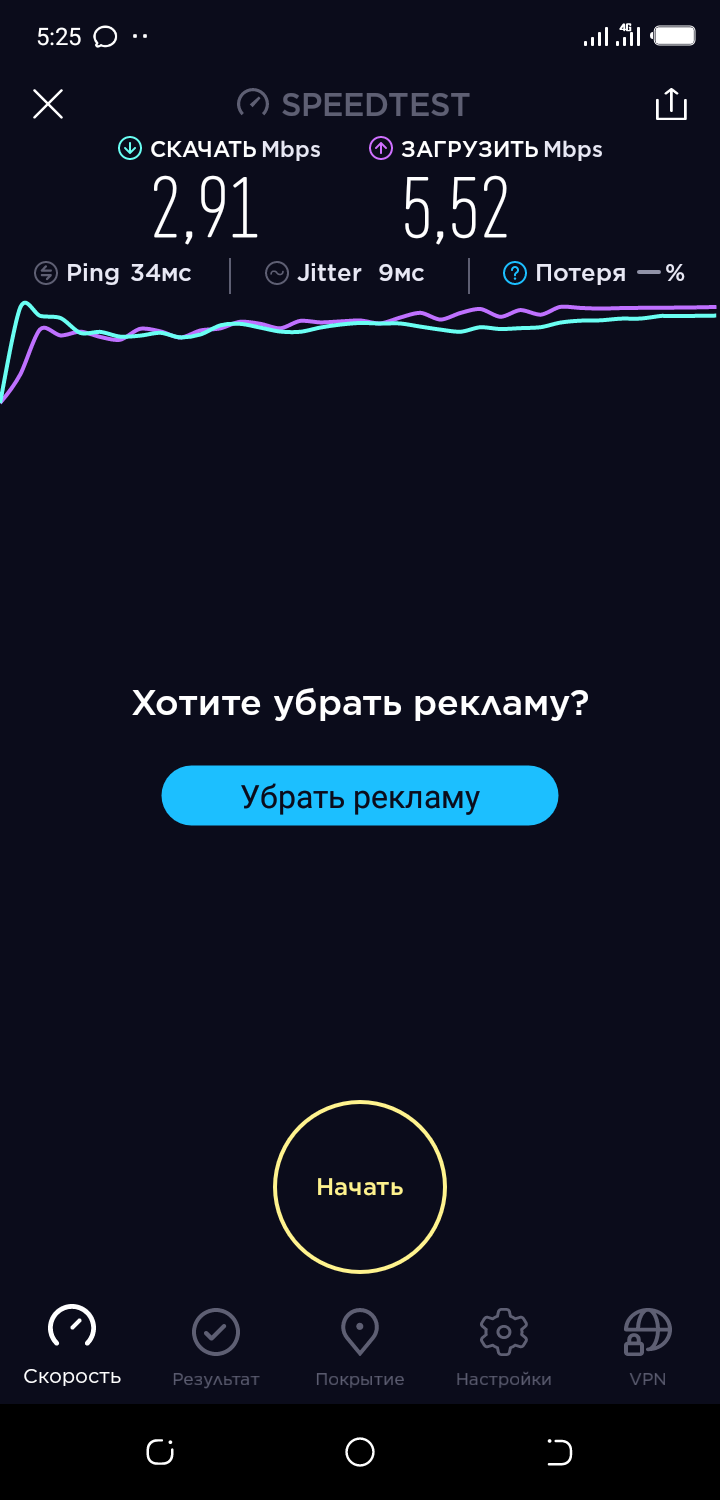The height and width of the screenshot is (1500, 720).
Task: Share the speed test result
Action: (x=671, y=105)
